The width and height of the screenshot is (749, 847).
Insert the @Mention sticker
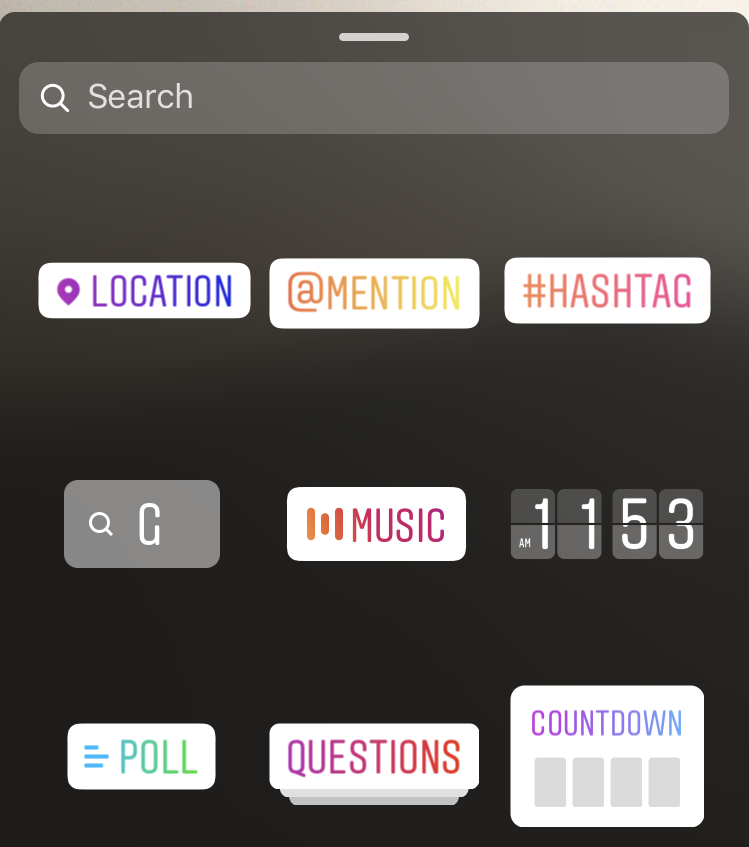pos(374,293)
